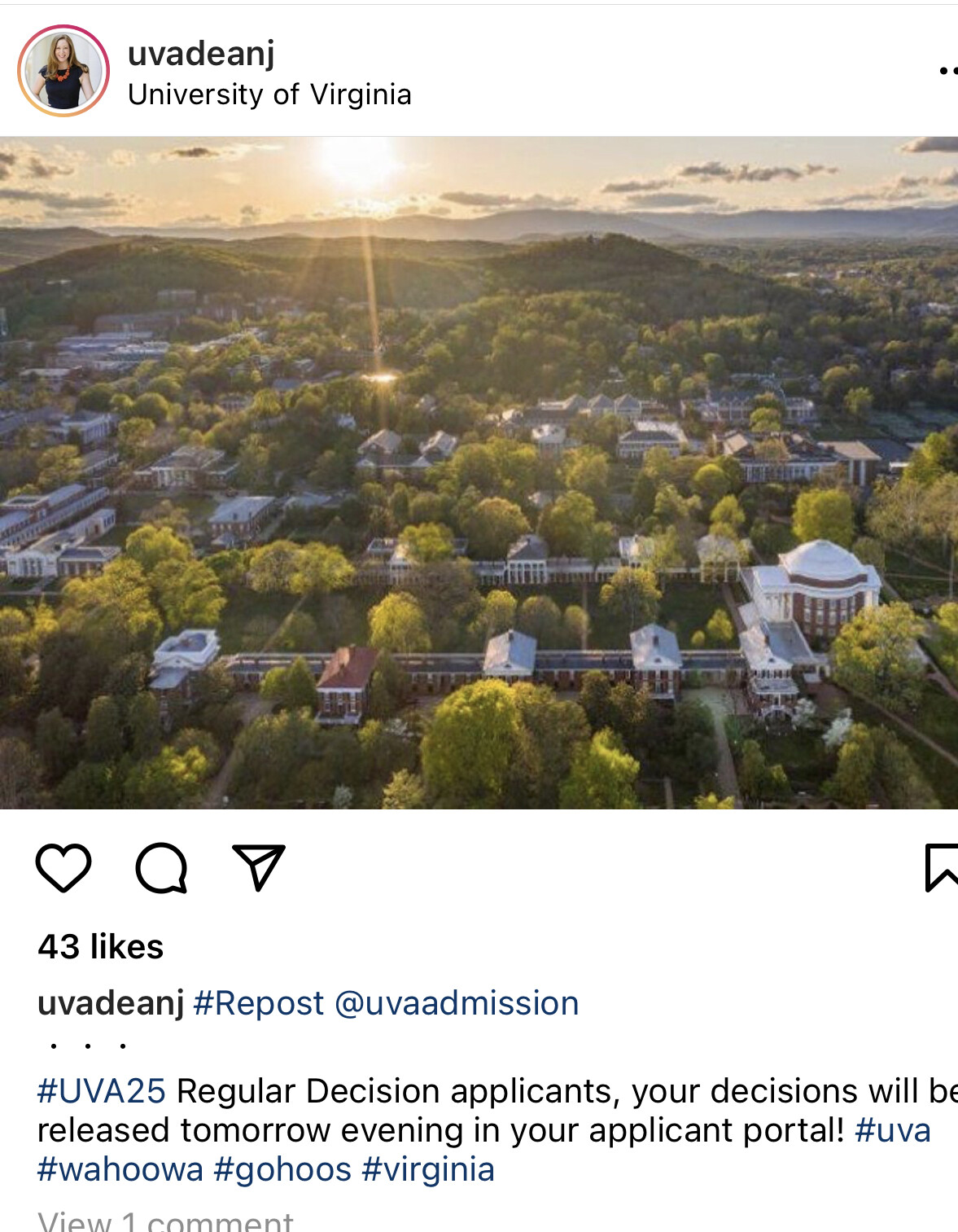The width and height of the screenshot is (958, 1232).
Task: Bookmark this post
Action: [941, 867]
